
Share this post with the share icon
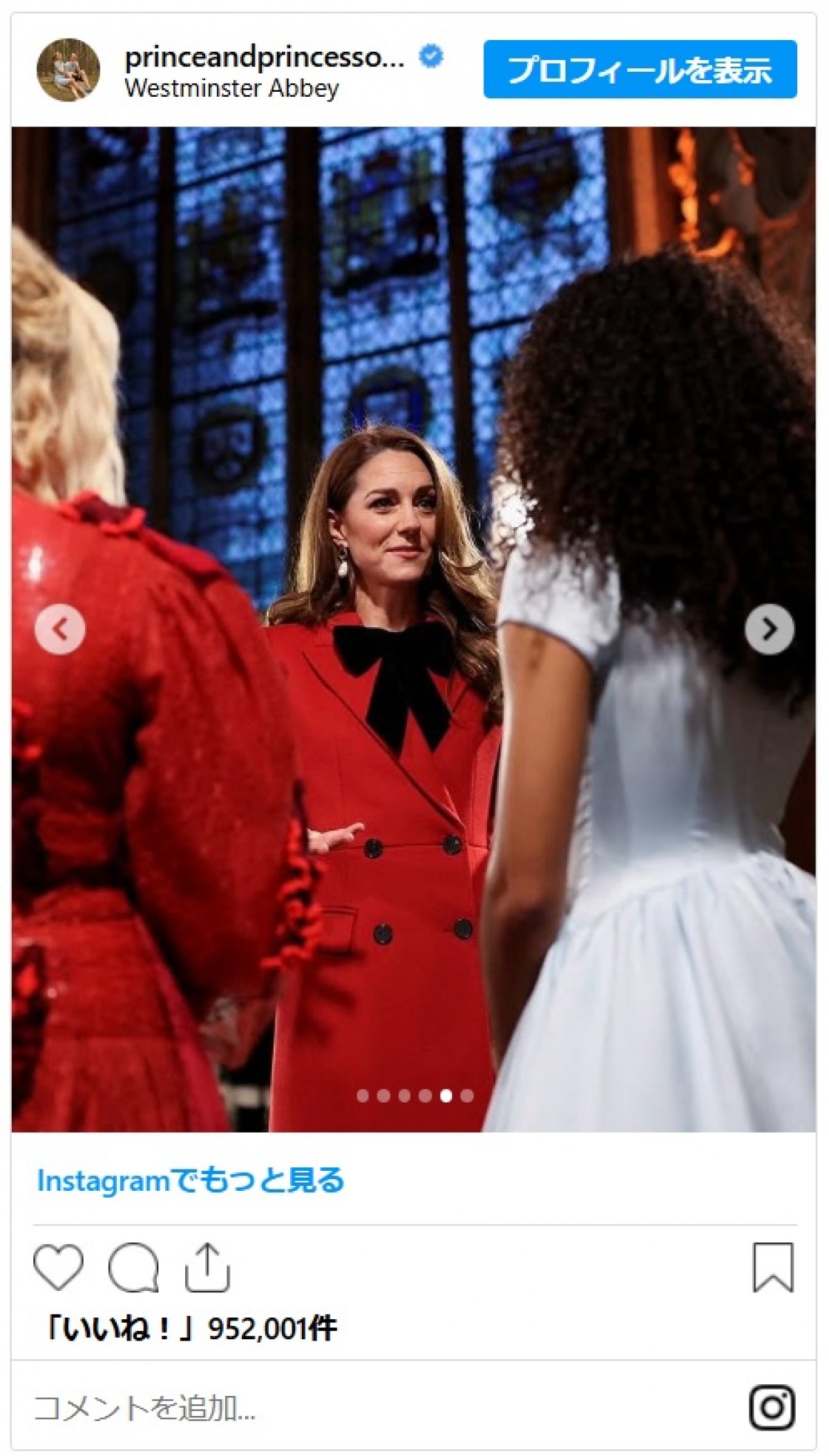(x=207, y=1267)
